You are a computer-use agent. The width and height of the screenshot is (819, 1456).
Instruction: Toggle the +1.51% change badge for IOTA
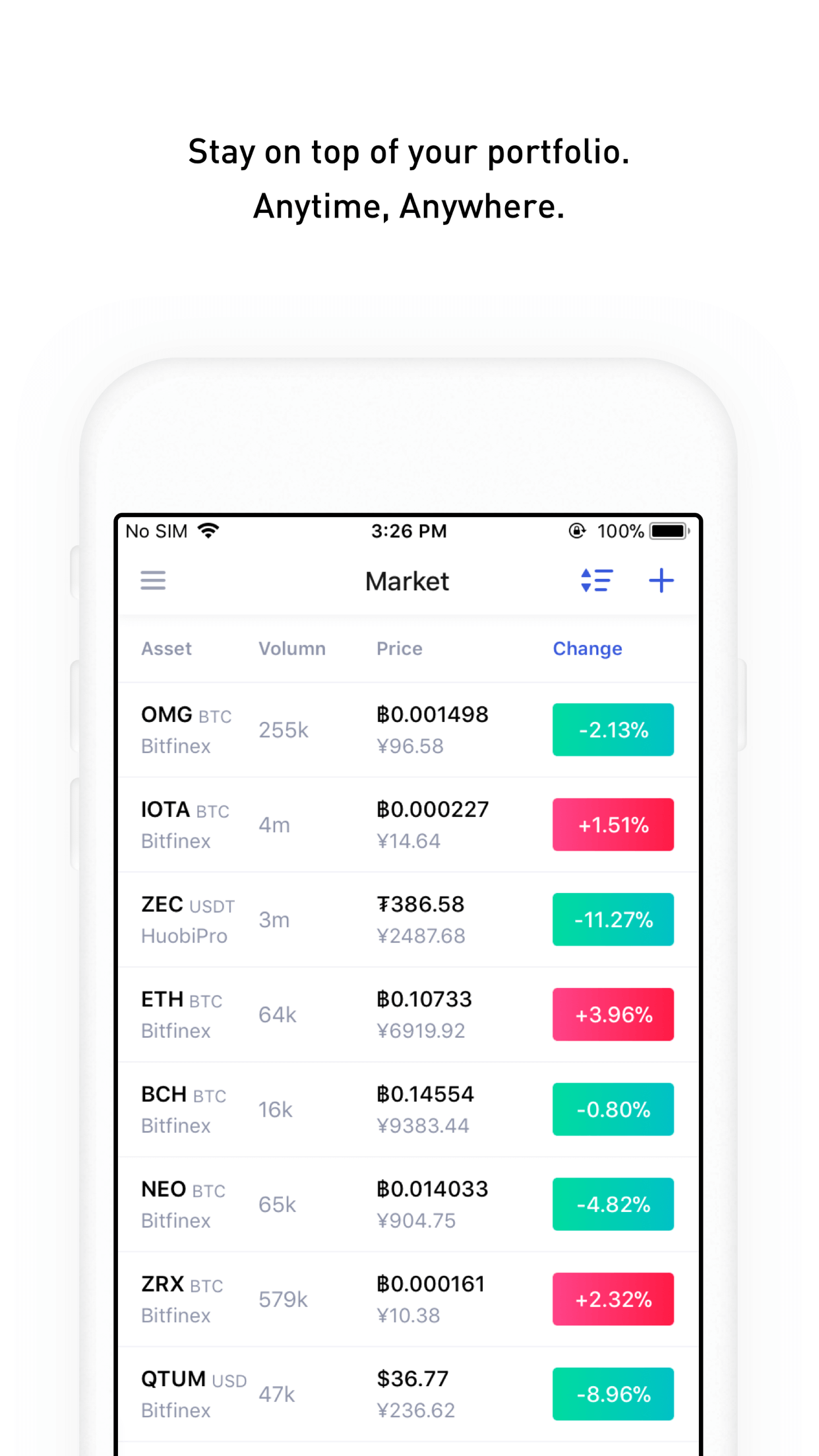tap(612, 825)
